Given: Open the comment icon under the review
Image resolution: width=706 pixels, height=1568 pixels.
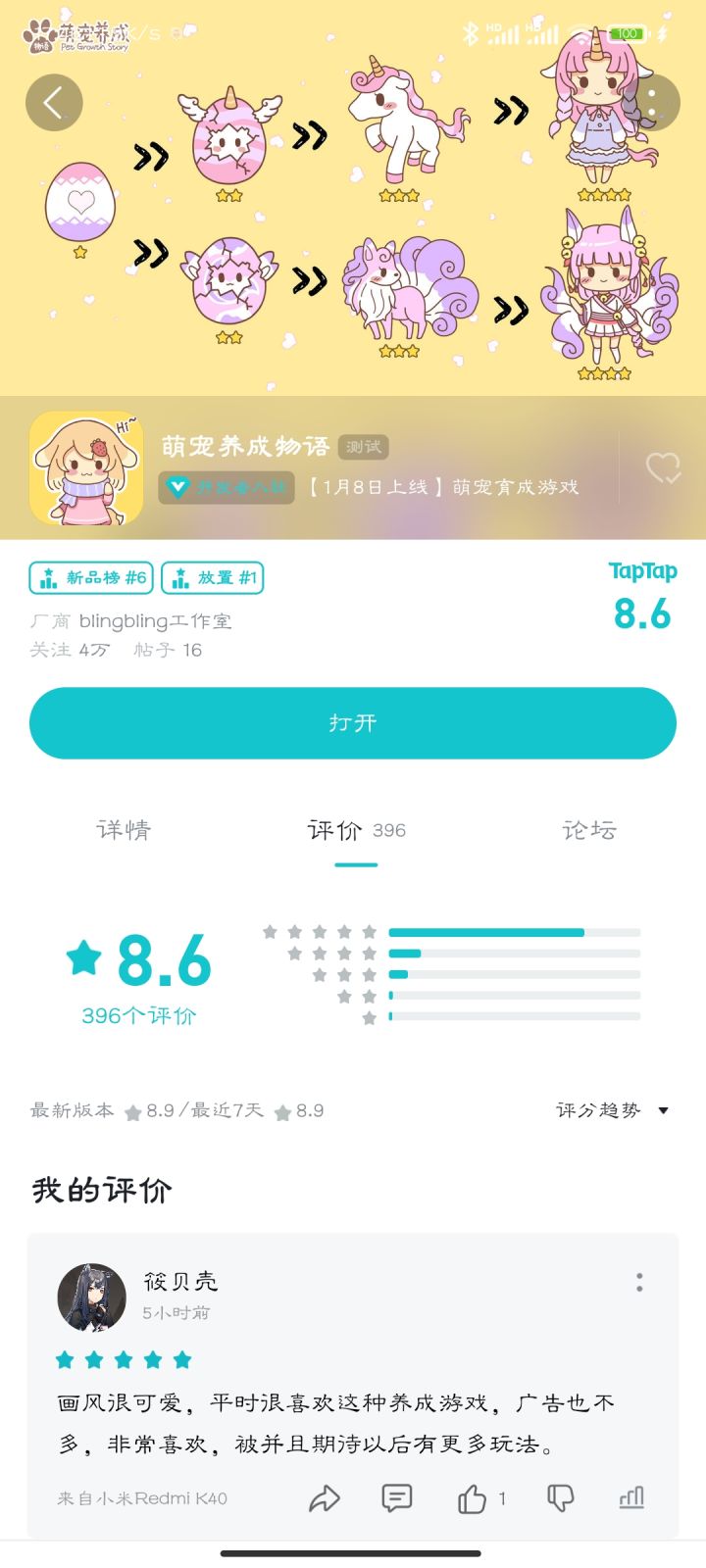Looking at the screenshot, I should pyautogui.click(x=395, y=1498).
